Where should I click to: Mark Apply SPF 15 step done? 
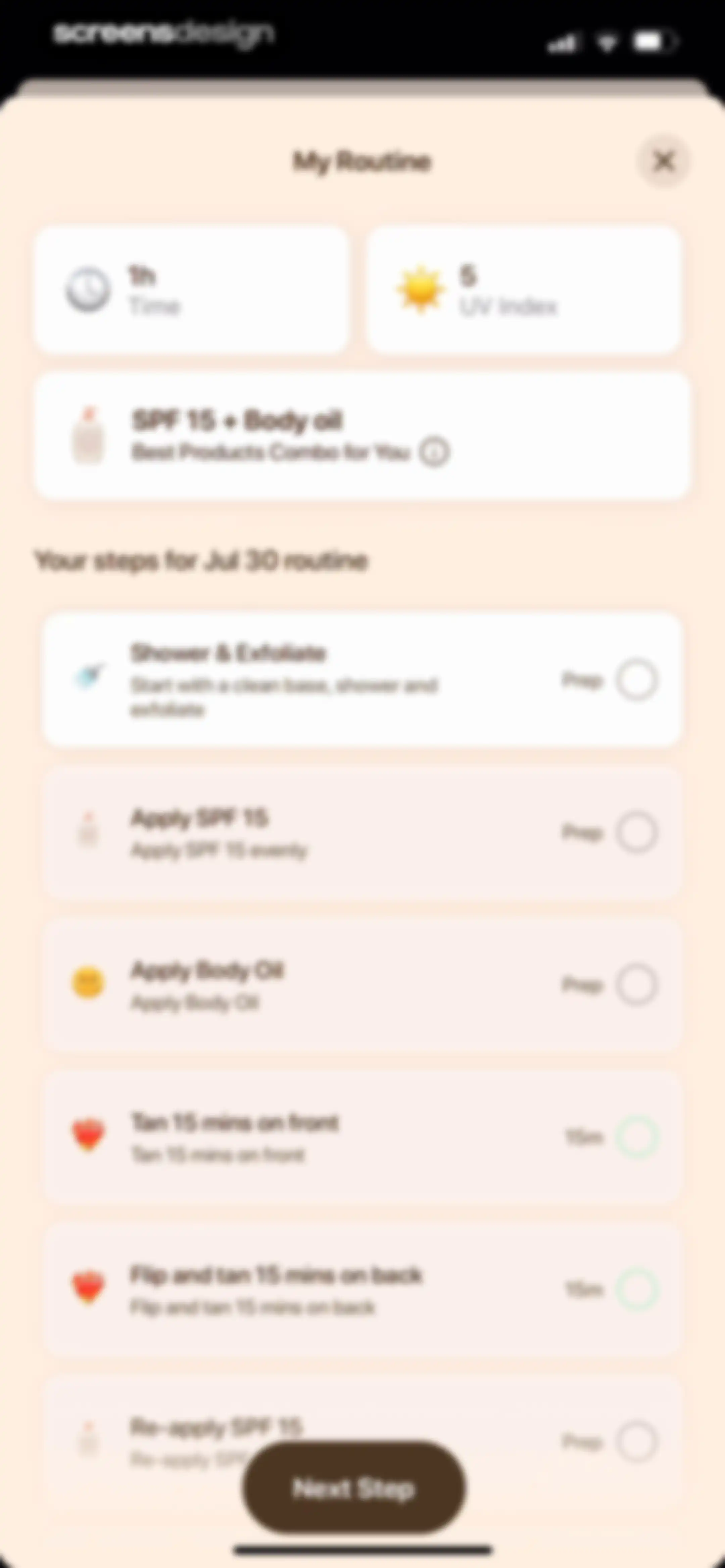tap(637, 831)
